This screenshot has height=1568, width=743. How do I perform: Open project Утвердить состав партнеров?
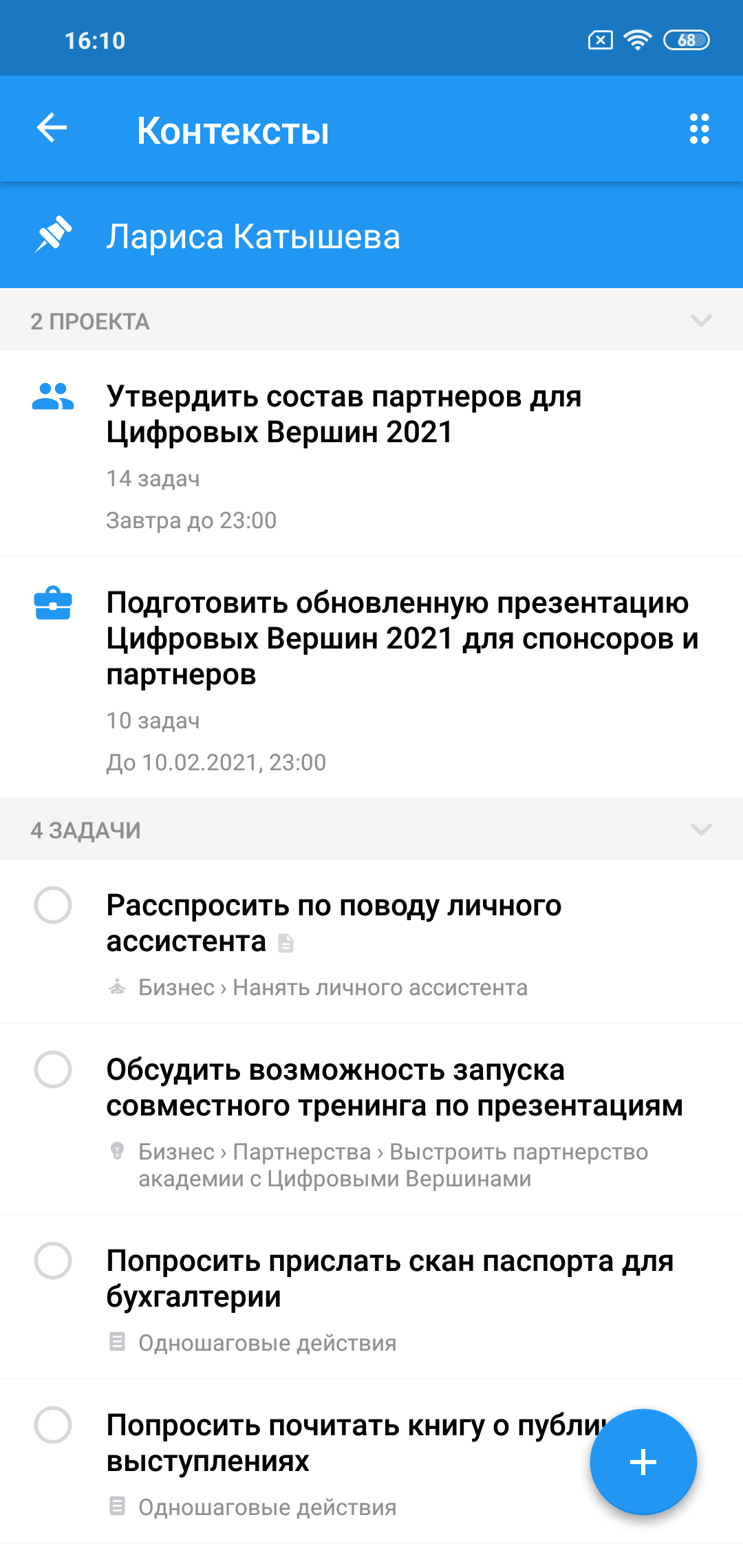(x=344, y=415)
